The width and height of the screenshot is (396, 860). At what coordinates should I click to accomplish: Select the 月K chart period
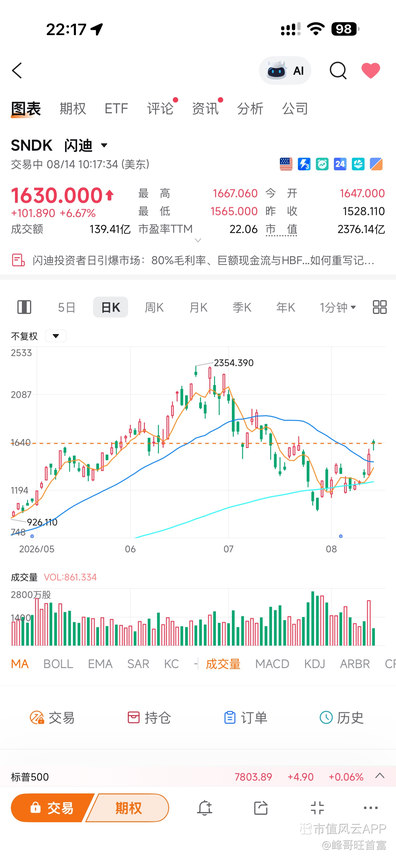point(198,308)
